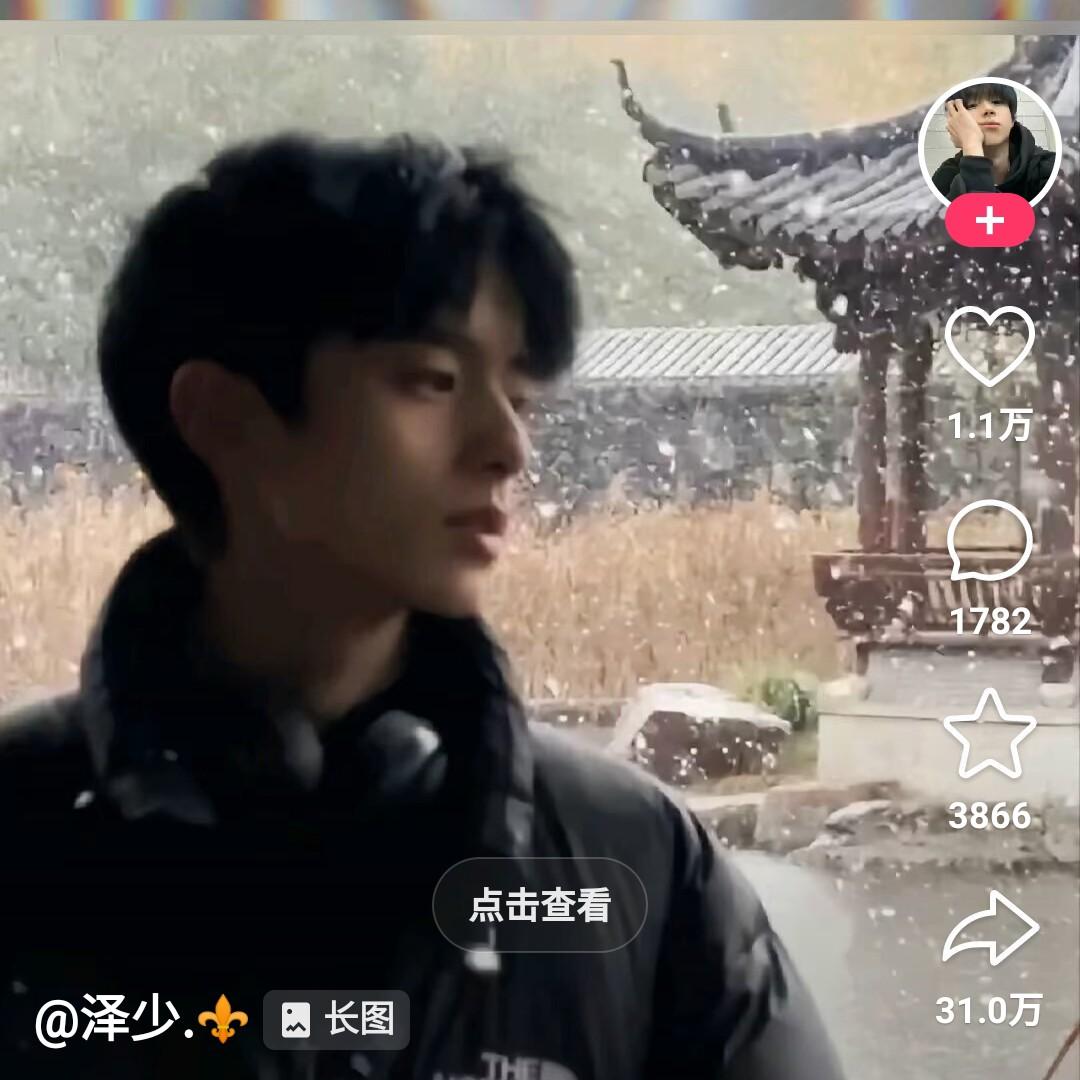Open the 长图 long image chip

[x=337, y=1020]
